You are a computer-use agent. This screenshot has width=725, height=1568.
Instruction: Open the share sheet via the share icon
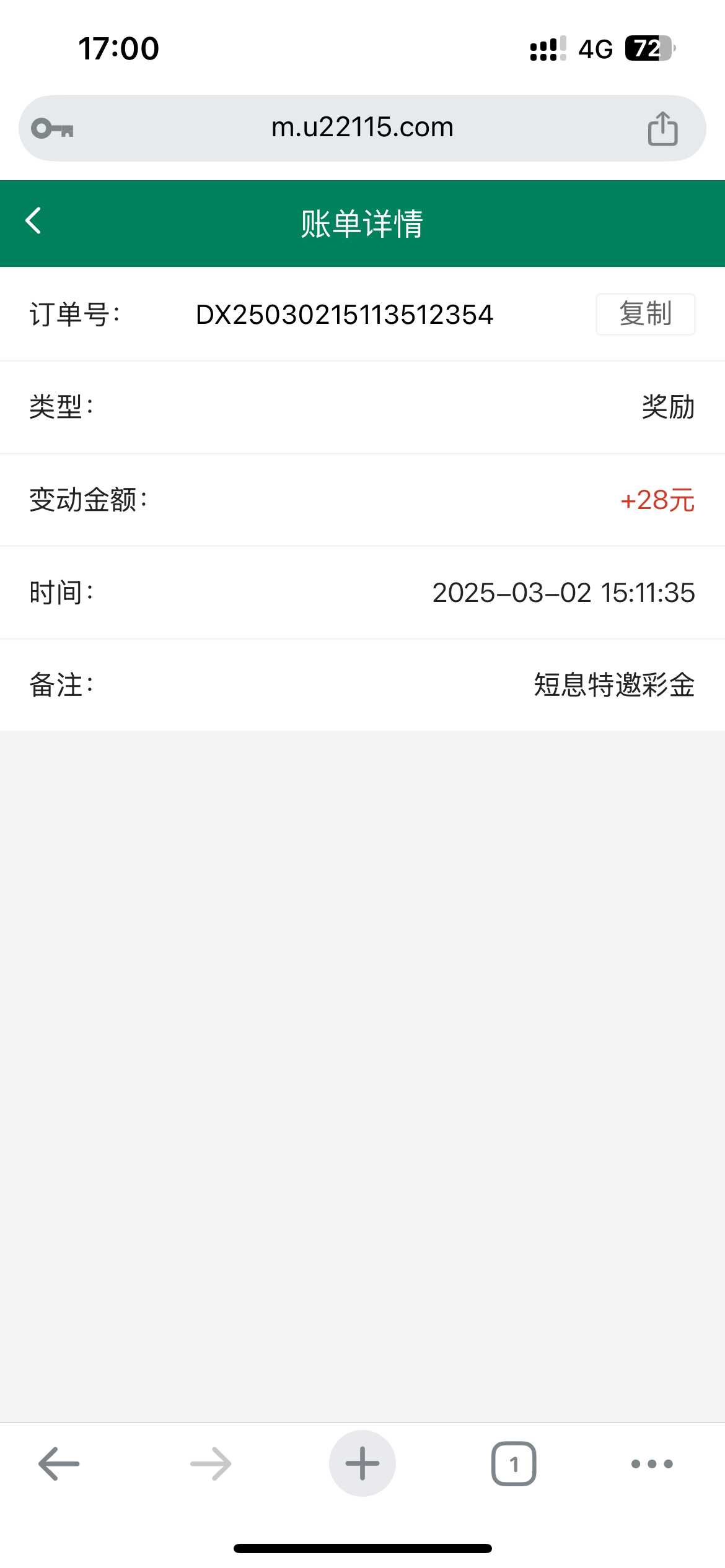click(662, 127)
